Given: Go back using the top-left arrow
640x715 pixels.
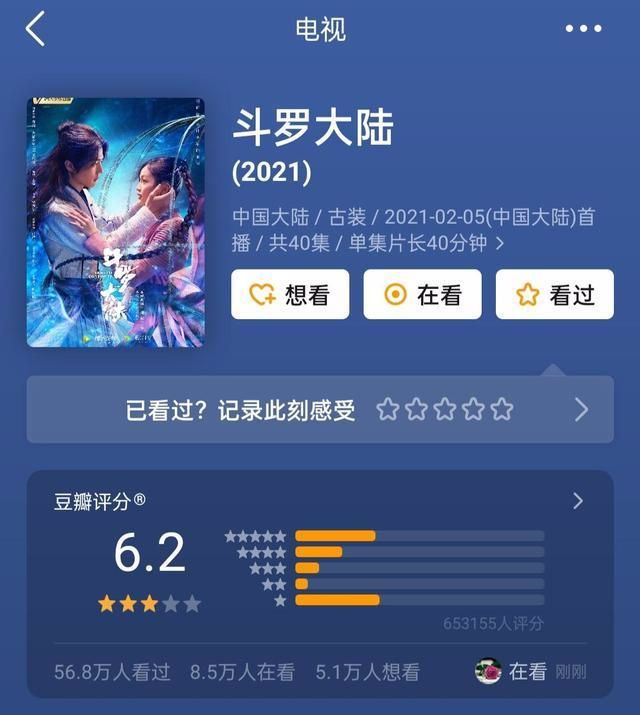Looking at the screenshot, I should click(x=36, y=29).
